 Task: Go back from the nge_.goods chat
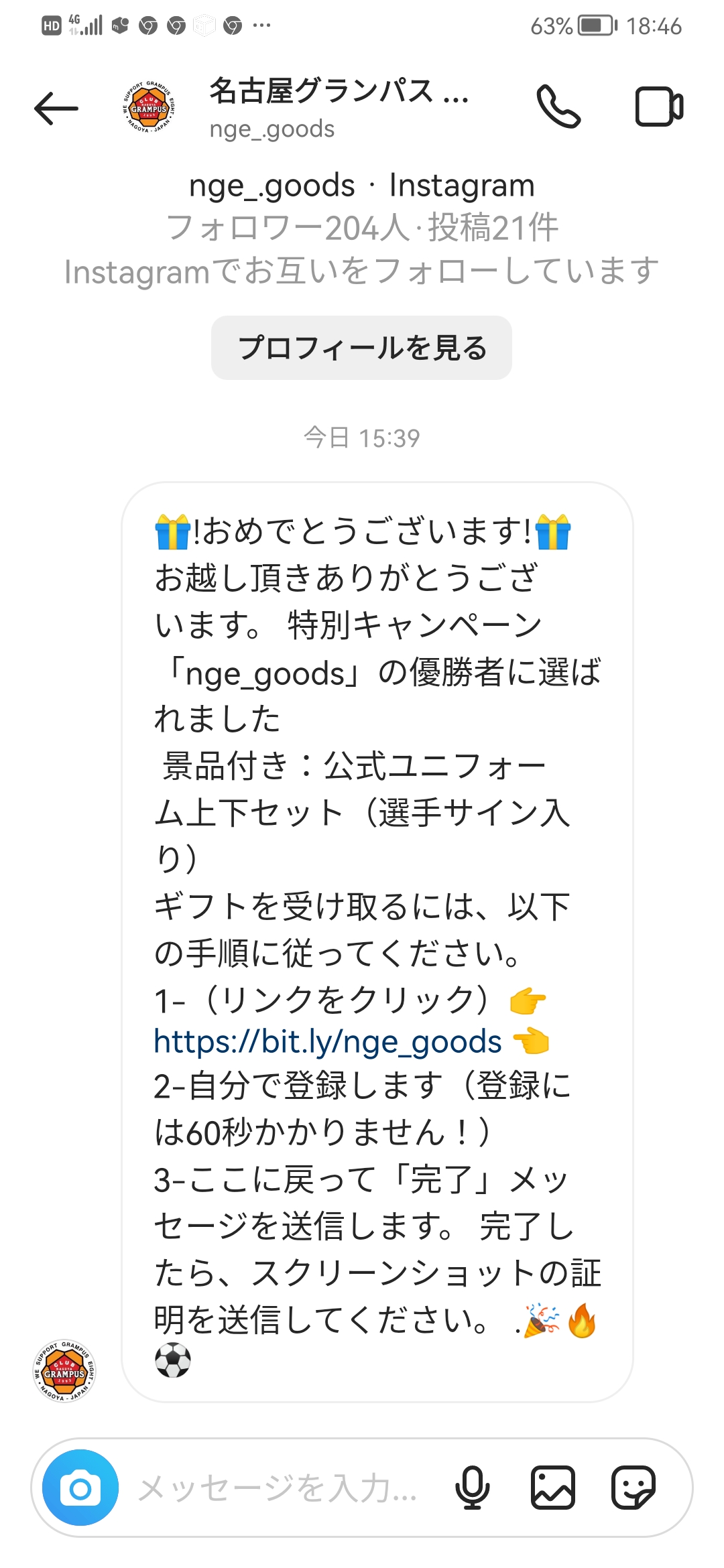[x=56, y=109]
